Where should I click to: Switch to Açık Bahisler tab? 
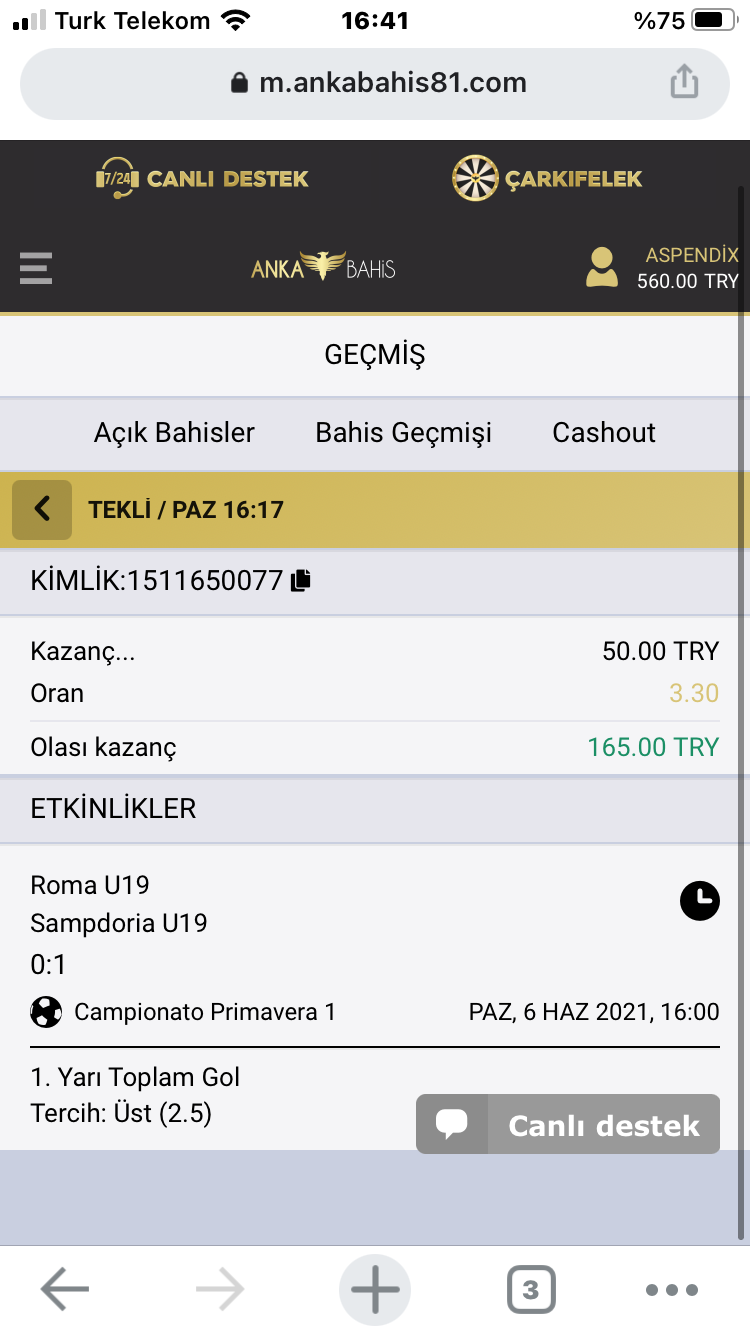point(174,432)
